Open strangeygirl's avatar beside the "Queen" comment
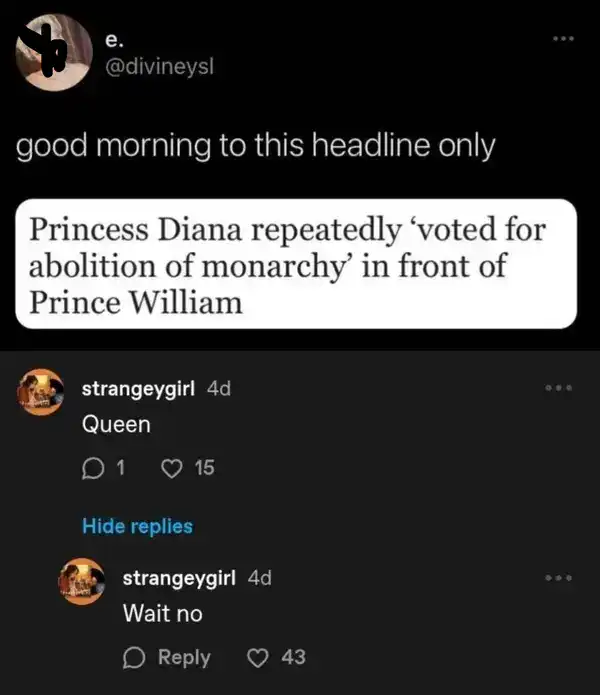Image resolution: width=600 pixels, height=695 pixels. (x=40, y=394)
